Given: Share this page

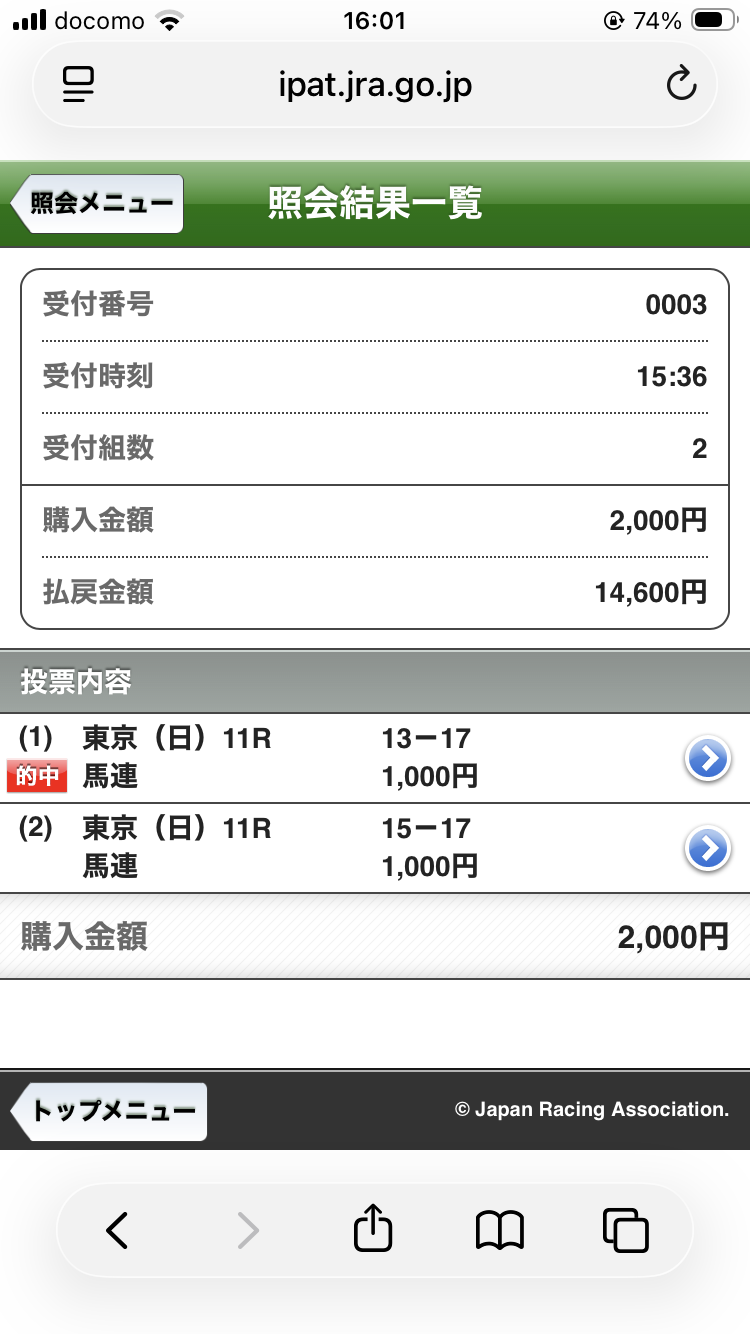Looking at the screenshot, I should coord(373,1228).
